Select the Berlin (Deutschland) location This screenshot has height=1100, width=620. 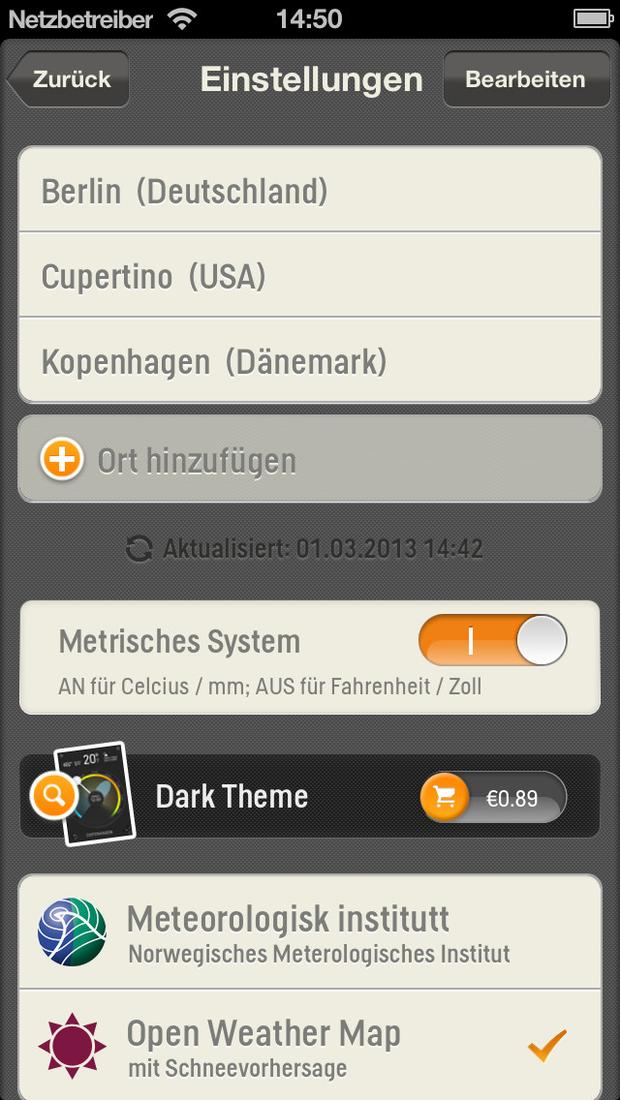(x=310, y=189)
